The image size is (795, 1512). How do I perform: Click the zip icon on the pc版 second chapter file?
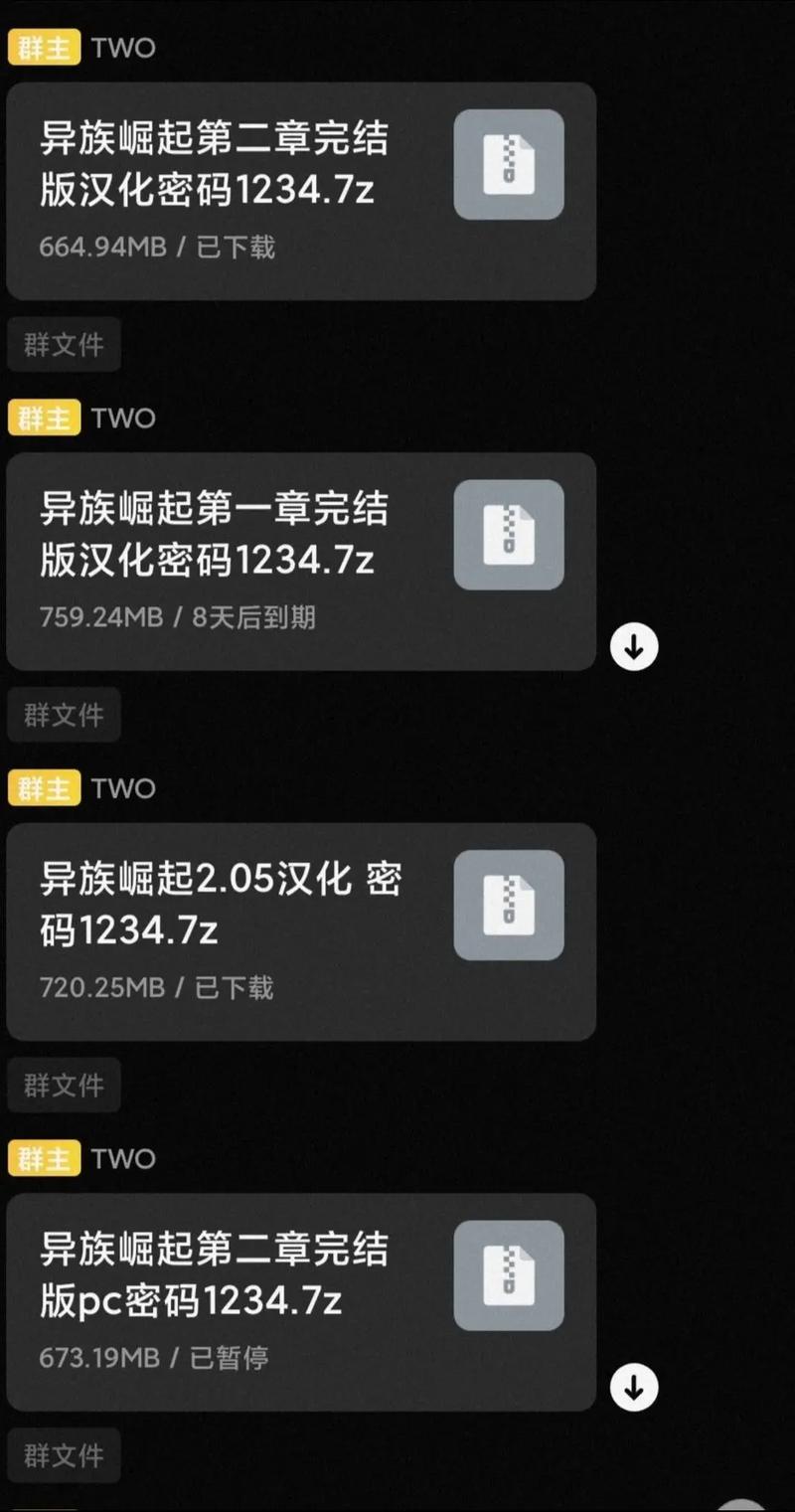click(x=509, y=1278)
